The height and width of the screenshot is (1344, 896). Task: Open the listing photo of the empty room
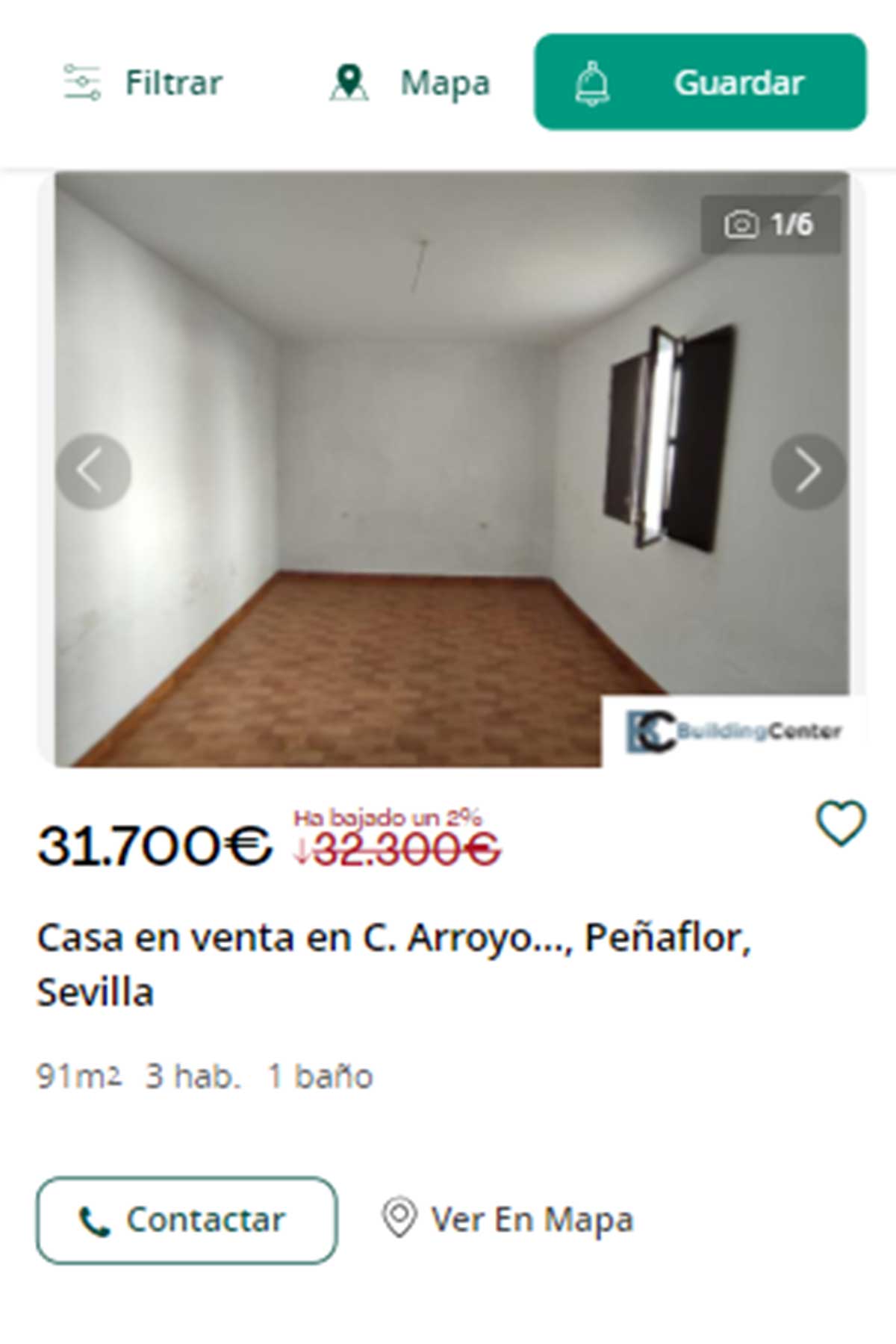[x=448, y=470]
